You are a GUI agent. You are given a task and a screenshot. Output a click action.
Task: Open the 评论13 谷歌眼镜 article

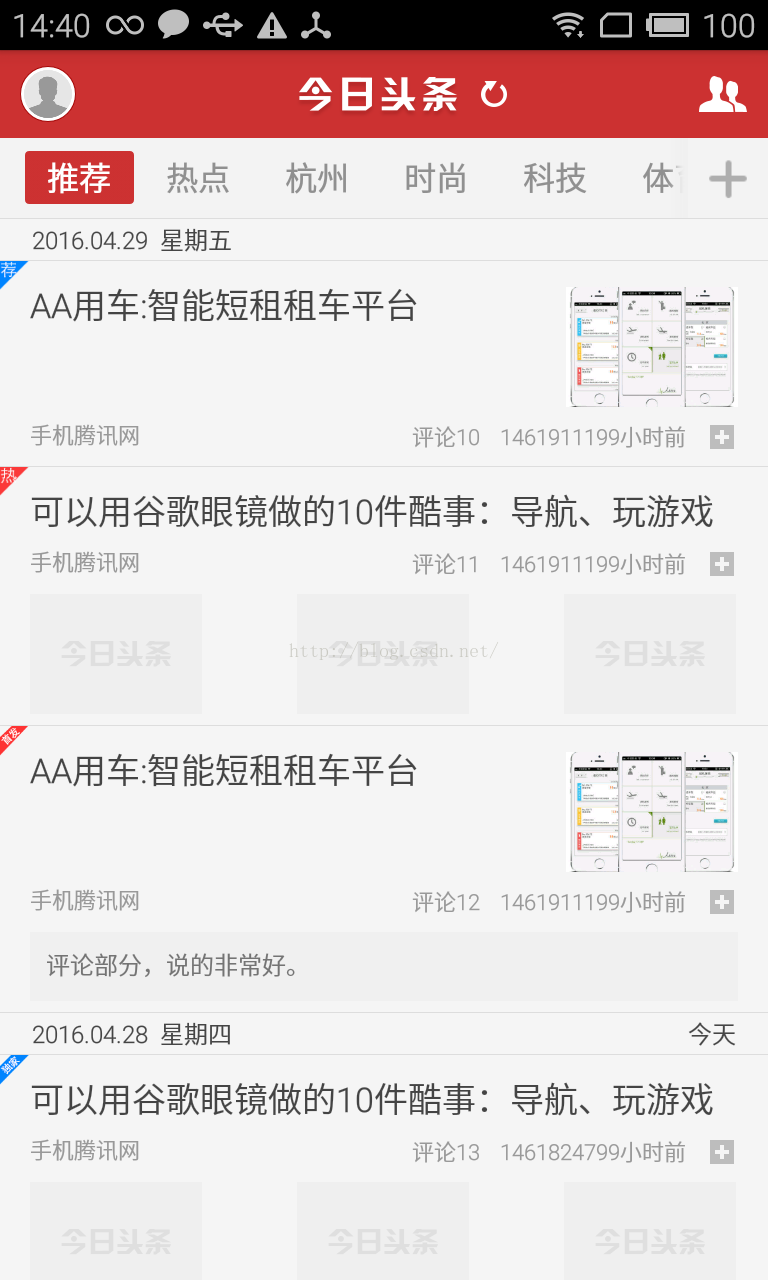click(x=384, y=1168)
